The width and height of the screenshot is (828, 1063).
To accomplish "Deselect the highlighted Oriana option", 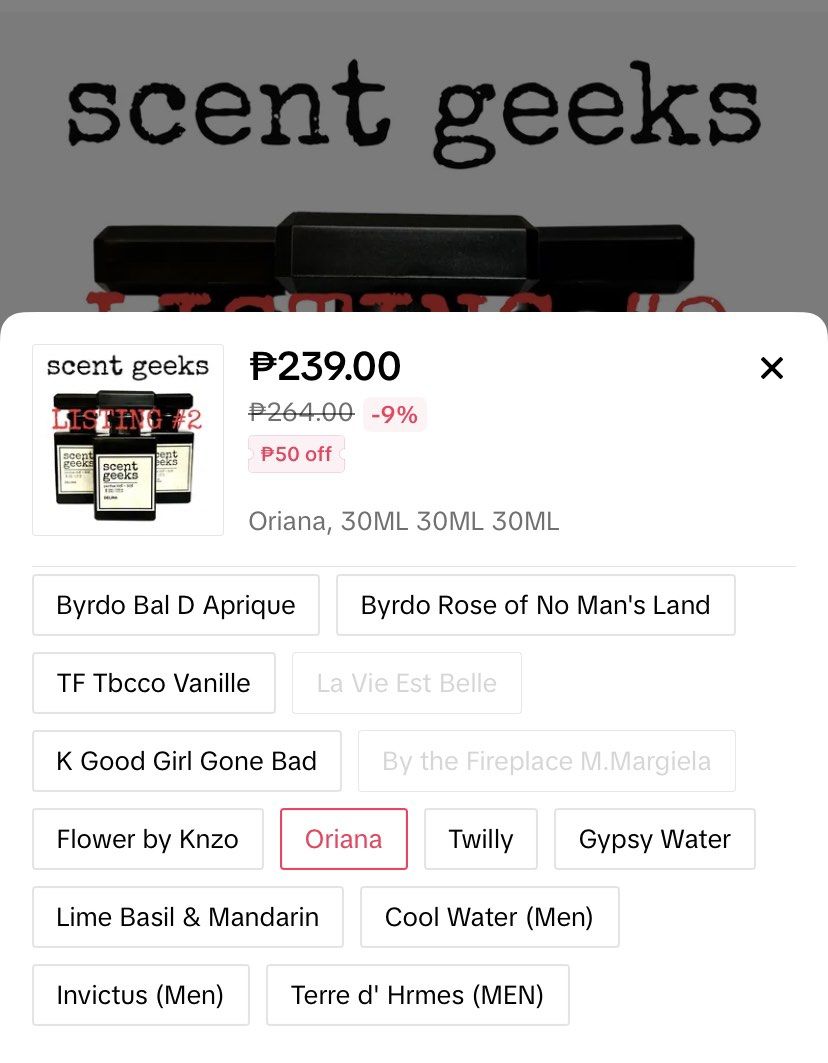I will pos(343,839).
